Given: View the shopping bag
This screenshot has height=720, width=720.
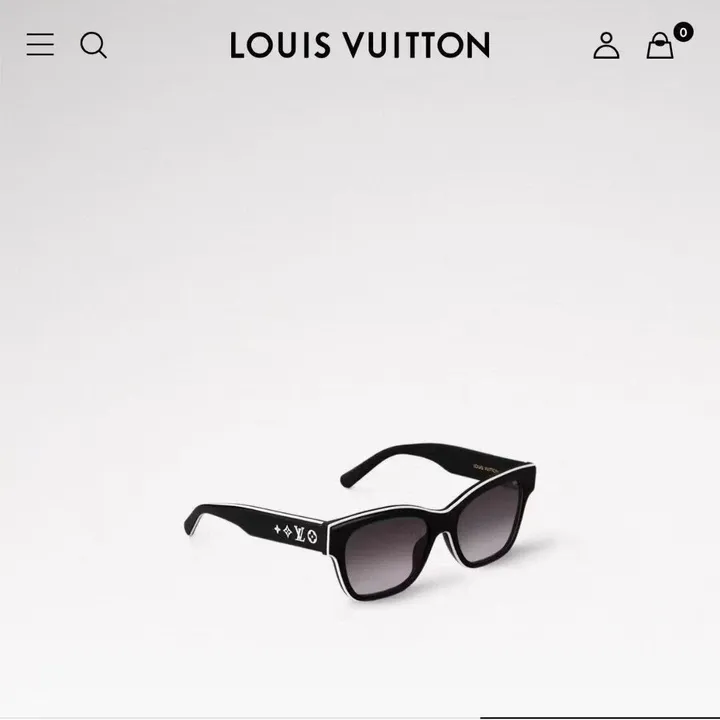Looking at the screenshot, I should (x=660, y=46).
